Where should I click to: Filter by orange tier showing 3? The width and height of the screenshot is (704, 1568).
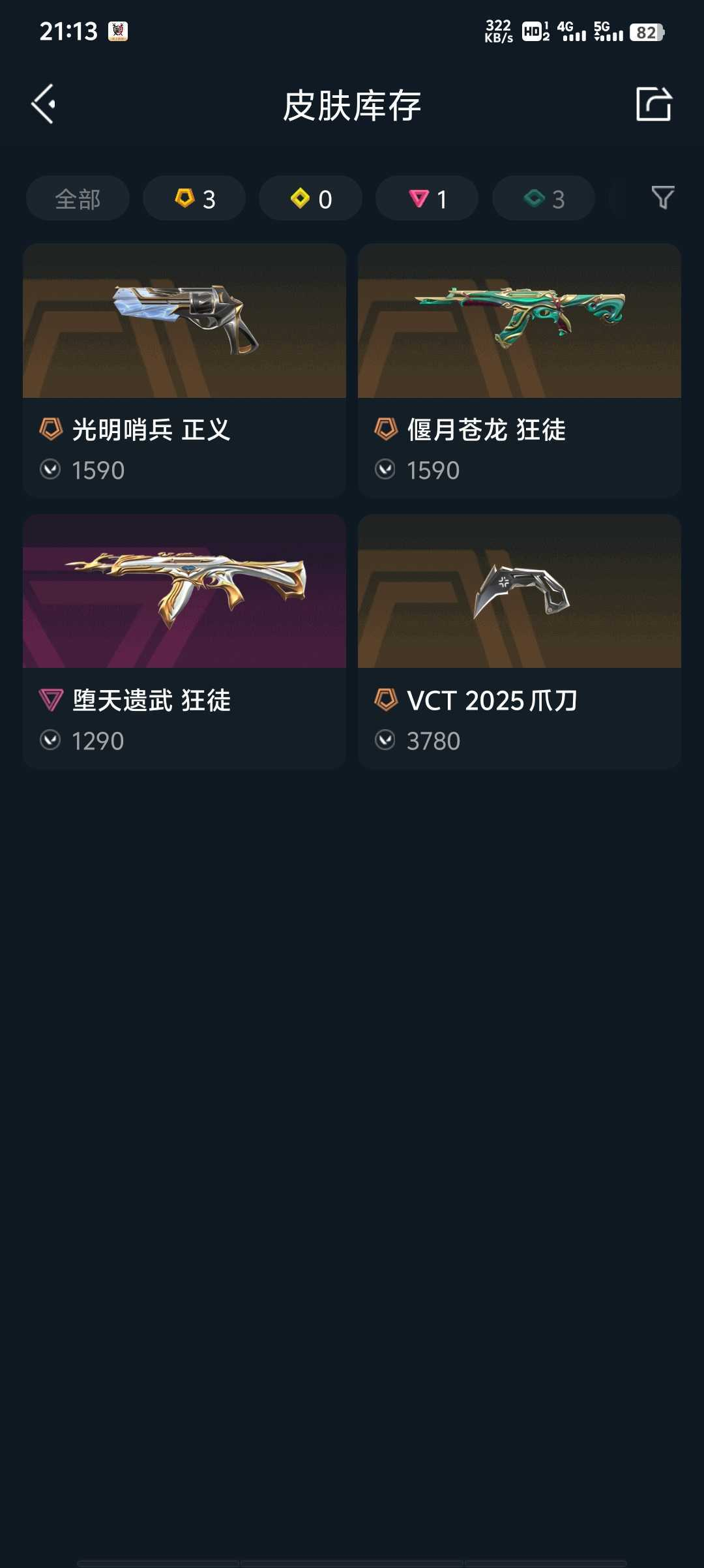pos(194,198)
